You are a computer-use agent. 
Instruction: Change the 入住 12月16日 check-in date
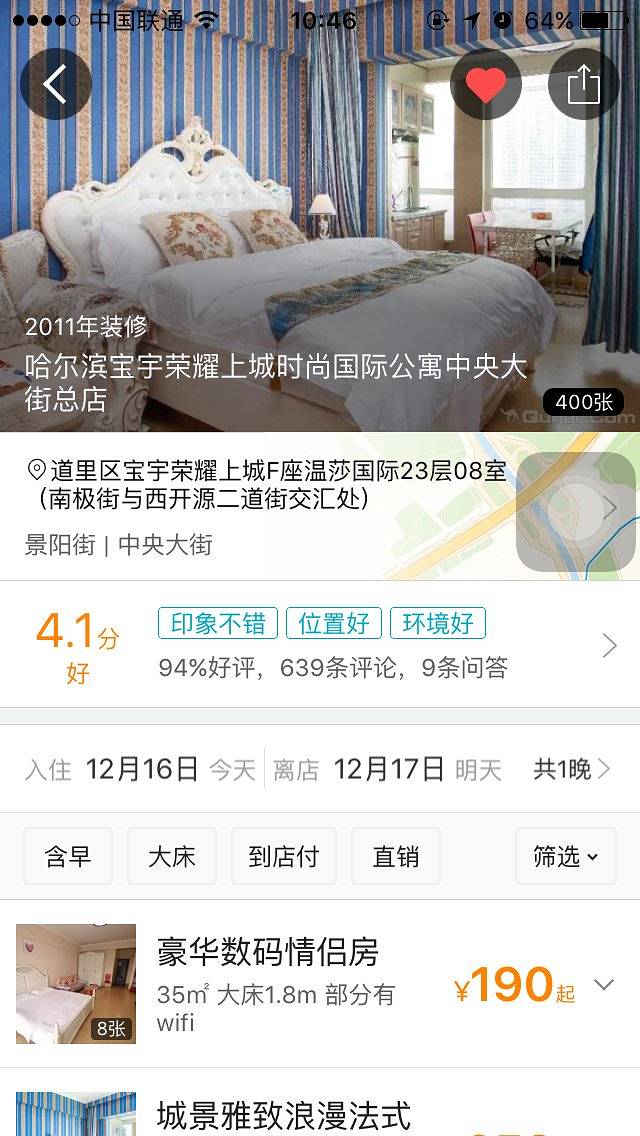[140, 769]
